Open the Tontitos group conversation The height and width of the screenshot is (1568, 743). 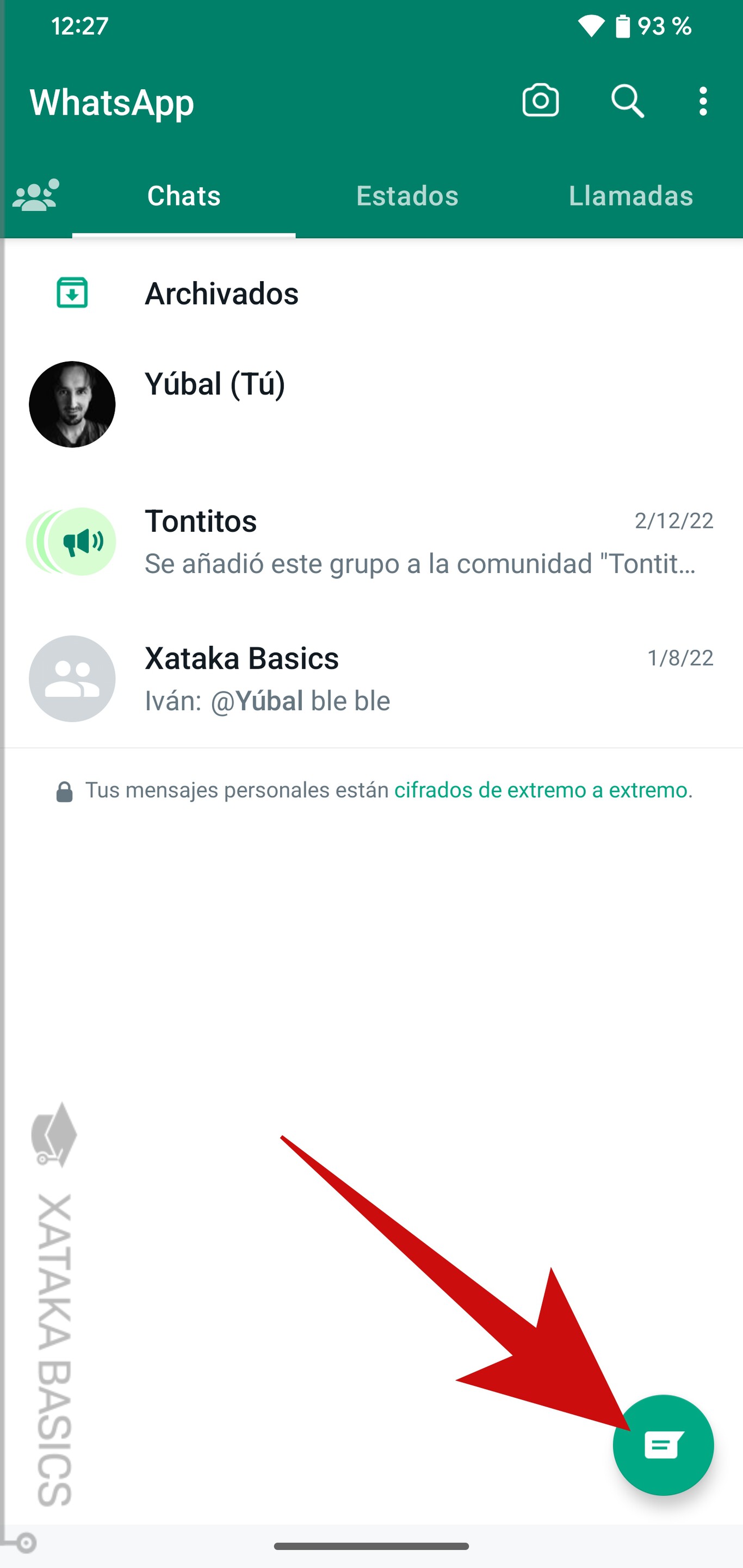(305, 541)
